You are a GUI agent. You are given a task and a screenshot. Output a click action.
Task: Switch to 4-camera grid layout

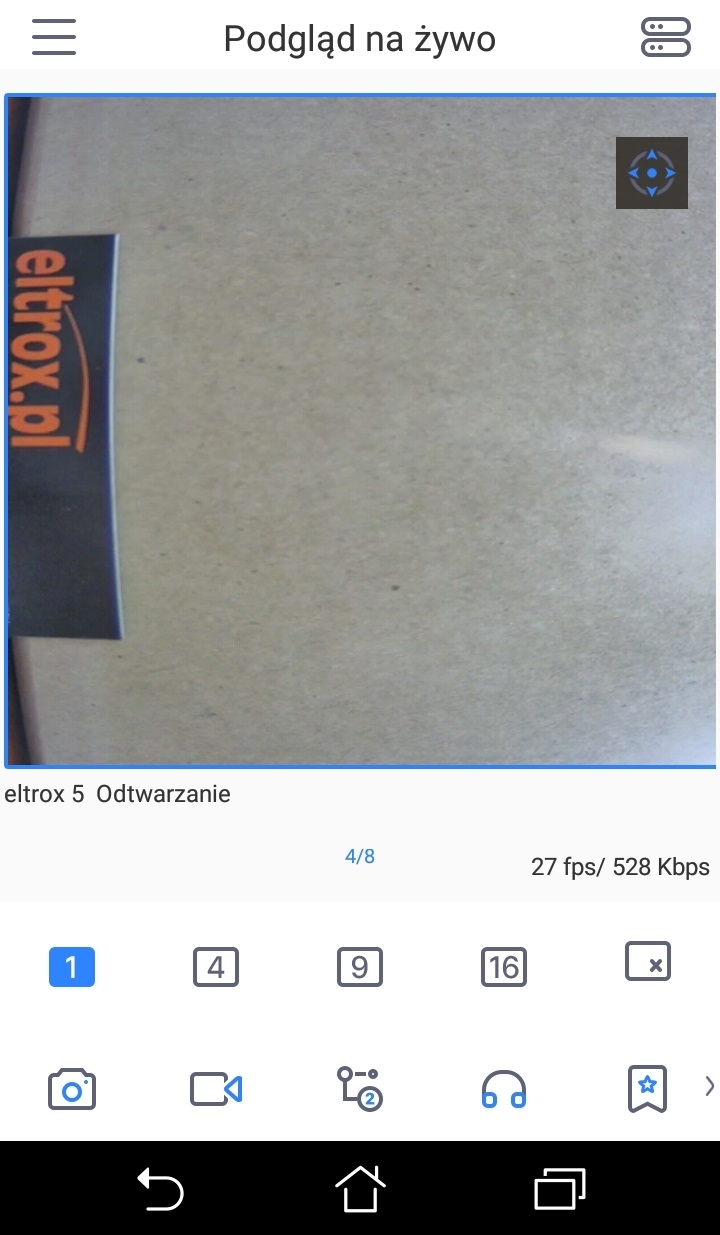[216, 967]
